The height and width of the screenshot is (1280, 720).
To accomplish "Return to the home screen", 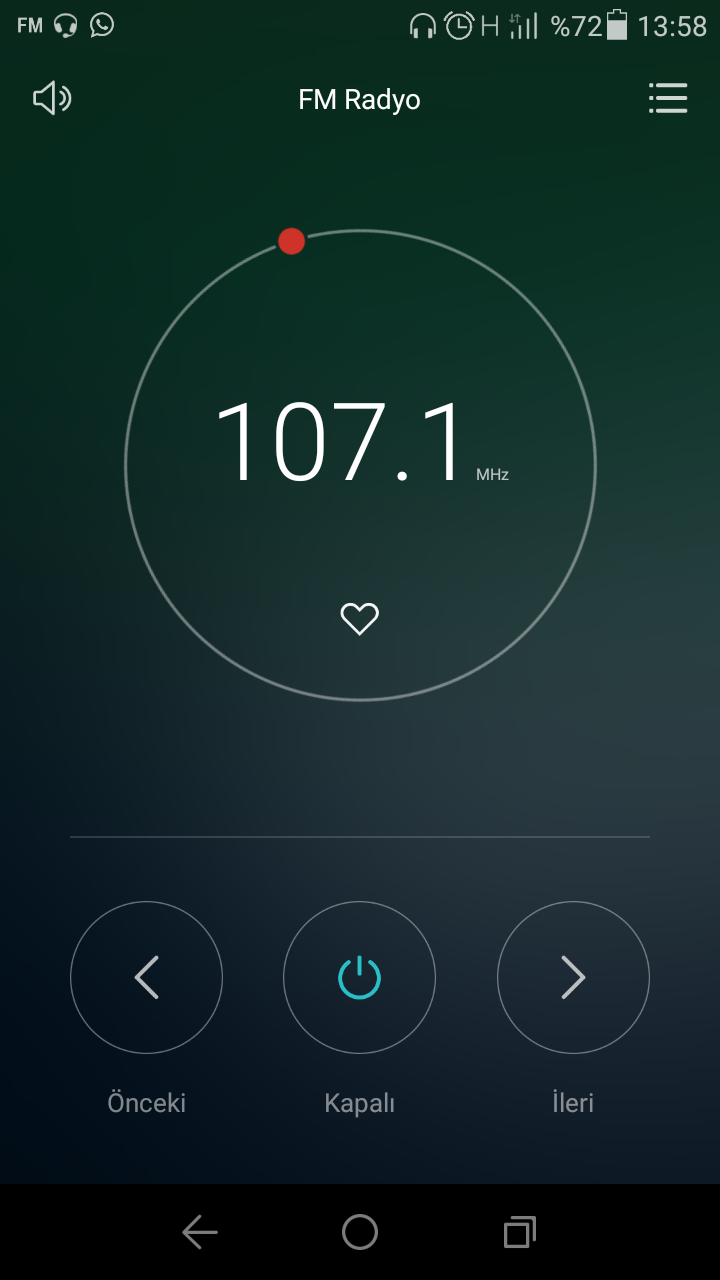I will coord(360,1232).
